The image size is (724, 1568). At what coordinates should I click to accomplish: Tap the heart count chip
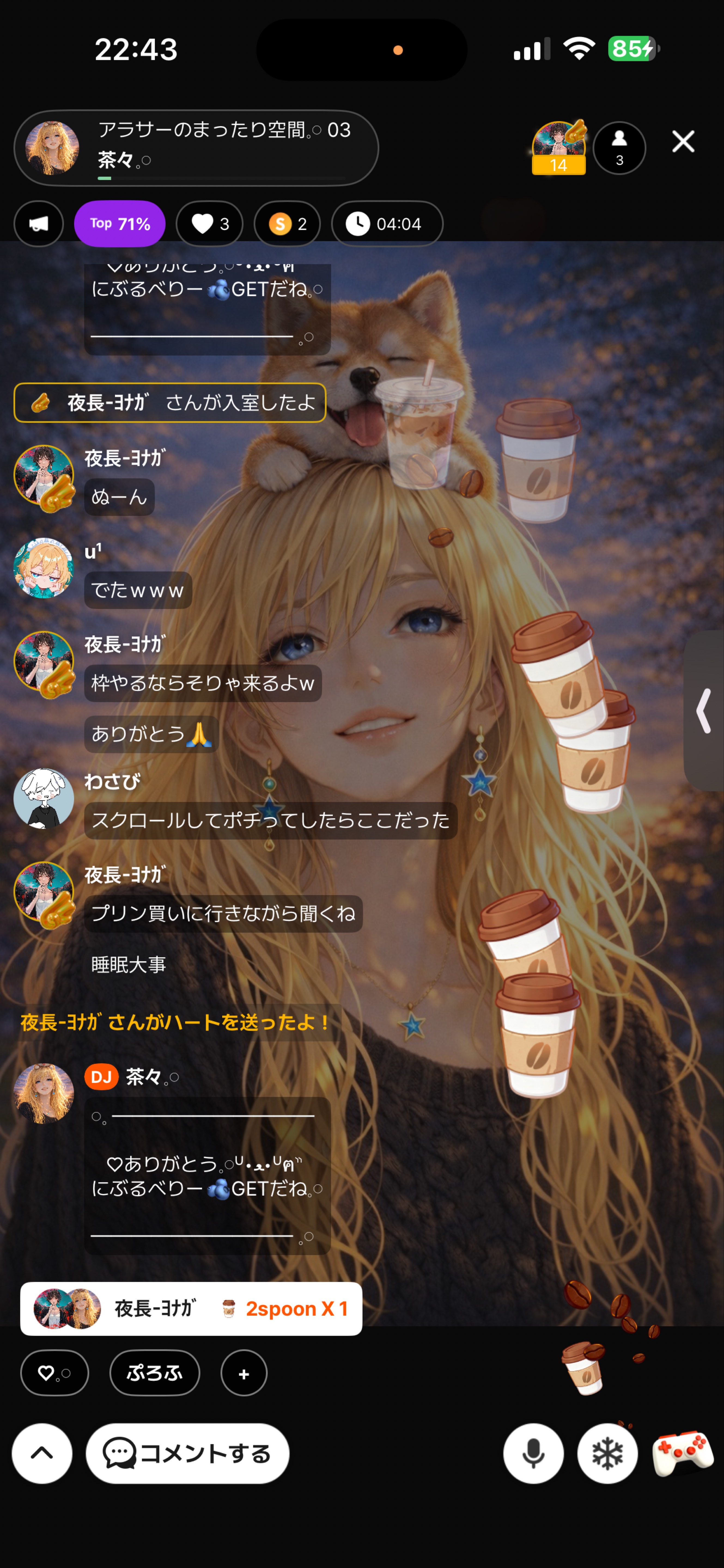(x=209, y=224)
